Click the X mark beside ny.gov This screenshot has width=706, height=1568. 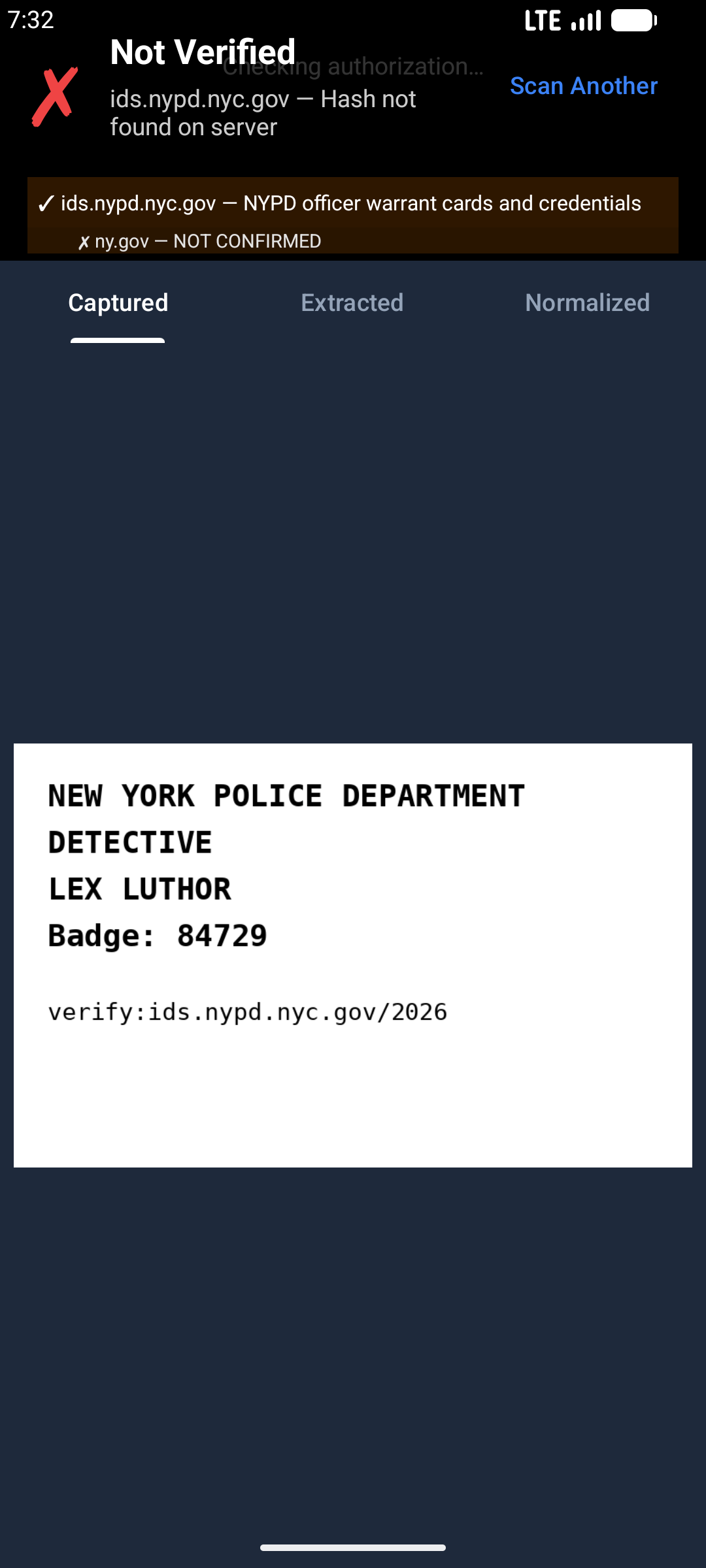84,240
